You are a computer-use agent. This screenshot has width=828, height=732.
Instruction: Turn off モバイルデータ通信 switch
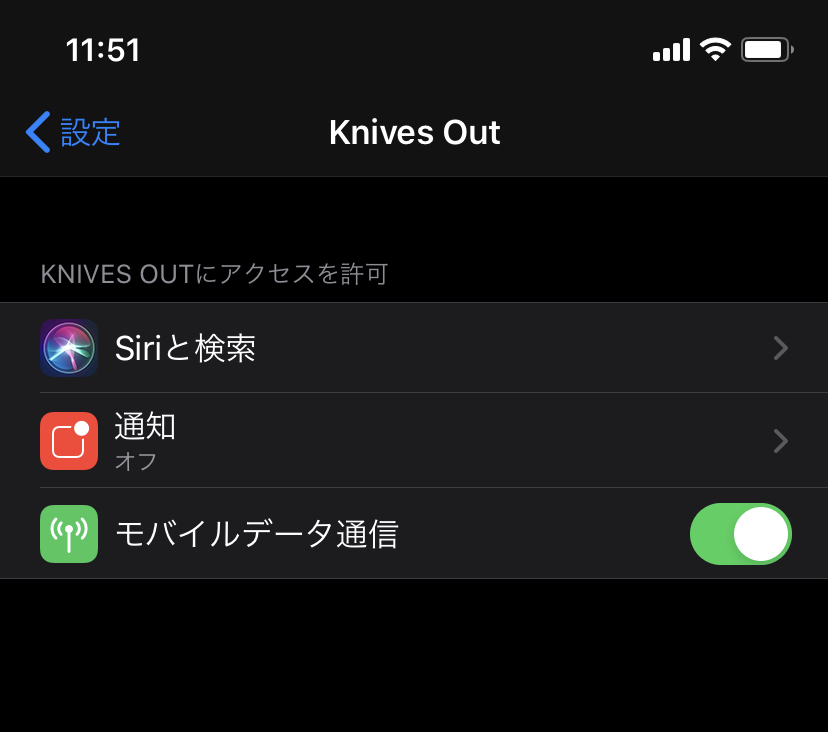coord(740,534)
